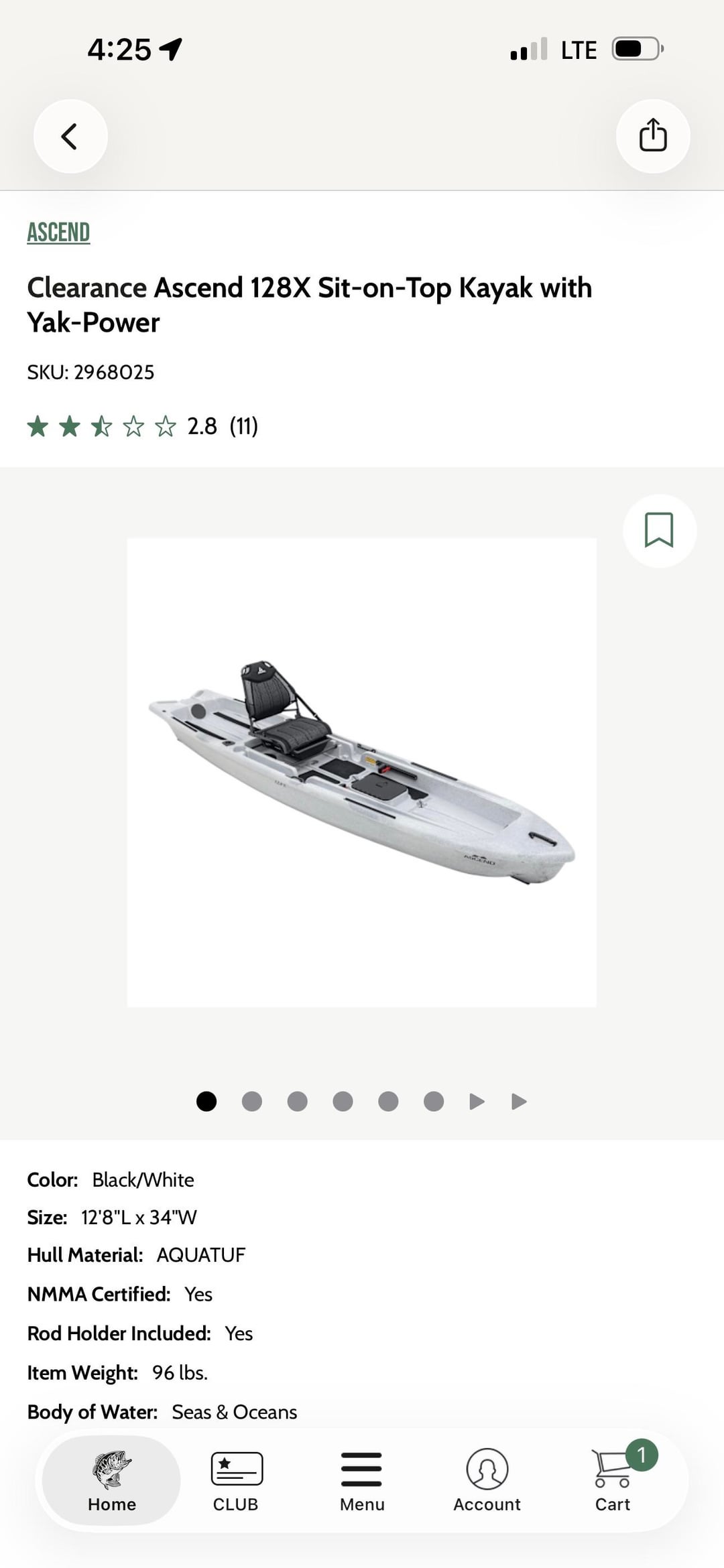
Task: Jump to the second image dot
Action: click(x=252, y=1102)
